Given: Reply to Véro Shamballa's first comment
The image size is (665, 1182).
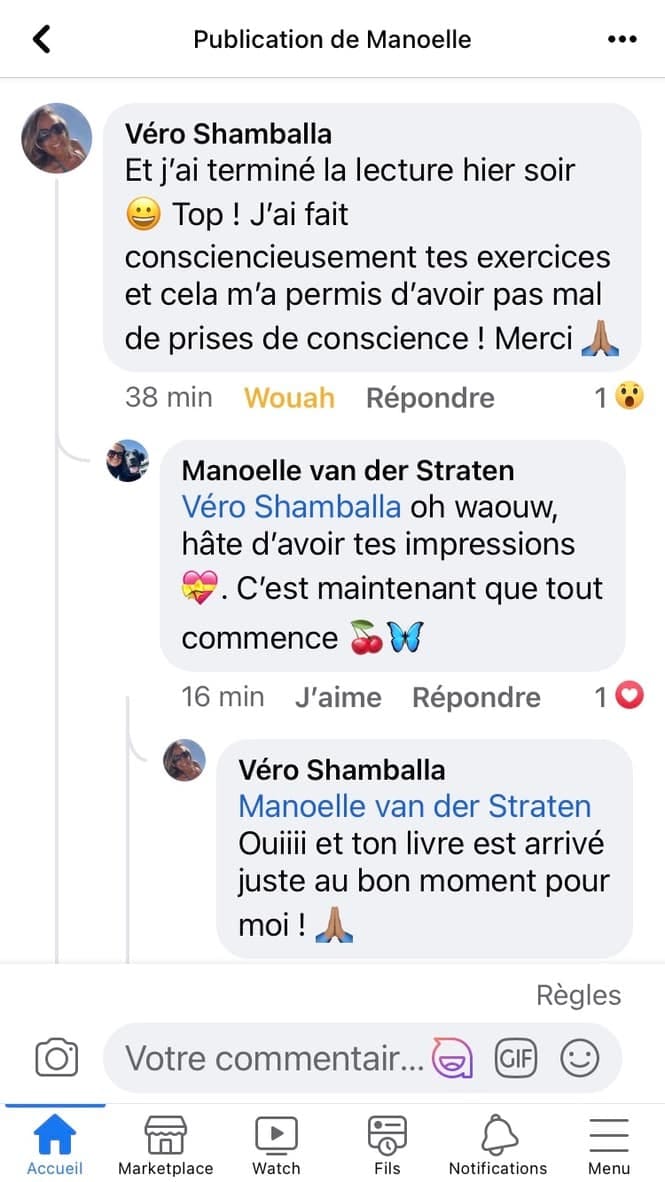Looking at the screenshot, I should pyautogui.click(x=430, y=397).
